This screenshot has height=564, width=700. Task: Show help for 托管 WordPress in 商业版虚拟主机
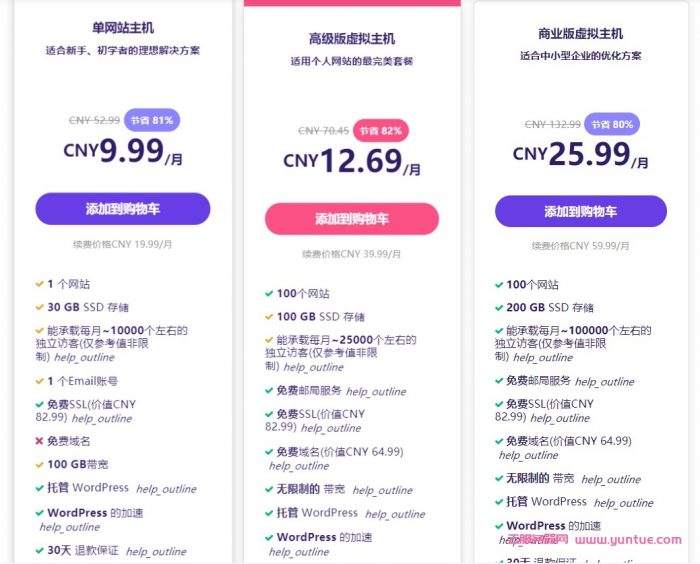coord(624,503)
